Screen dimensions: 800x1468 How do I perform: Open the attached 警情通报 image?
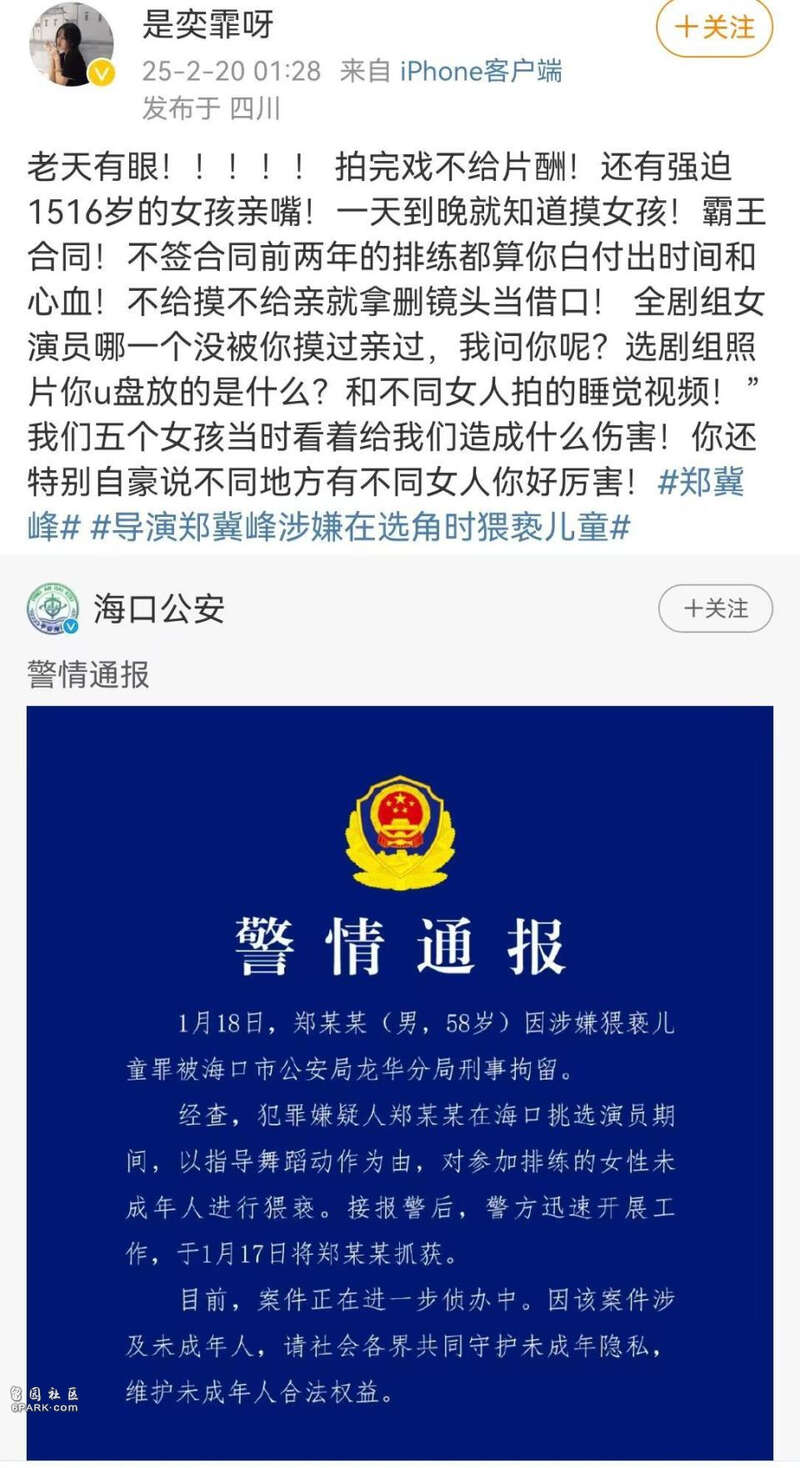[399, 1080]
